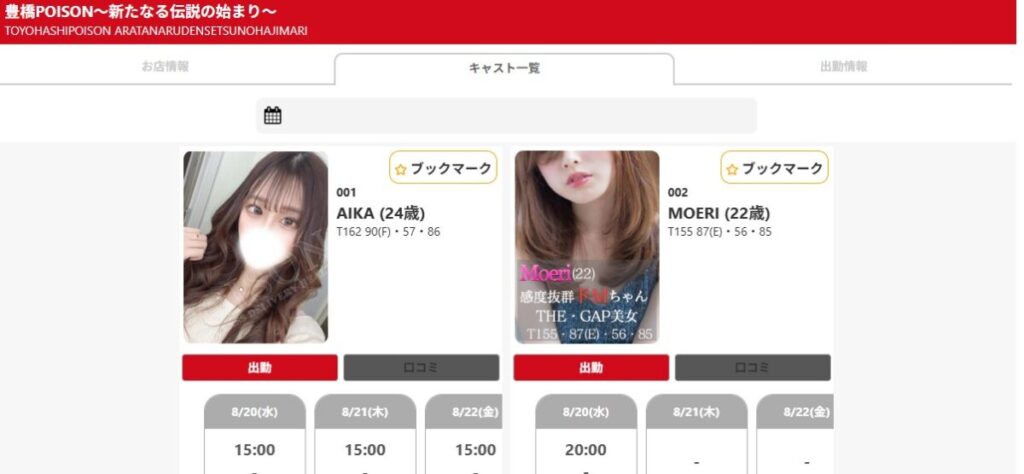
Task: Open the calendar date picker field
Action: tap(506, 116)
